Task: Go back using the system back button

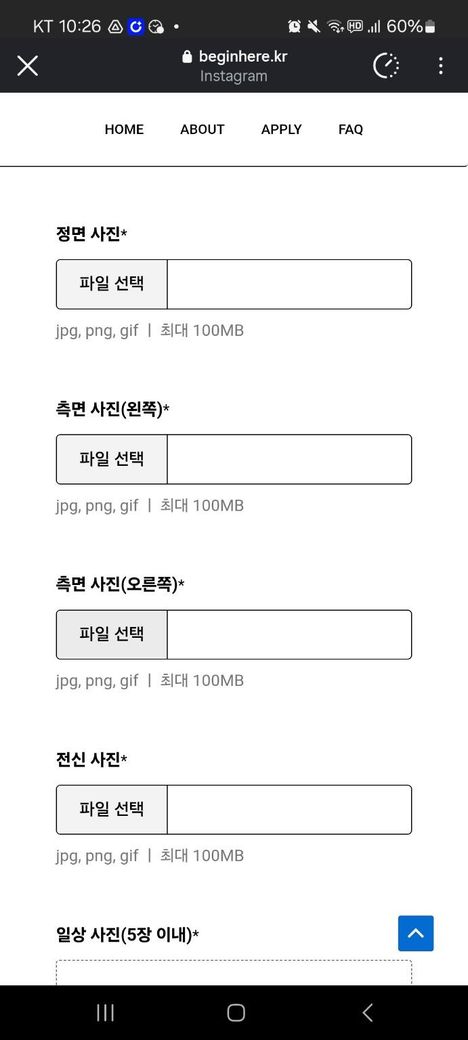Action: pos(368,1012)
